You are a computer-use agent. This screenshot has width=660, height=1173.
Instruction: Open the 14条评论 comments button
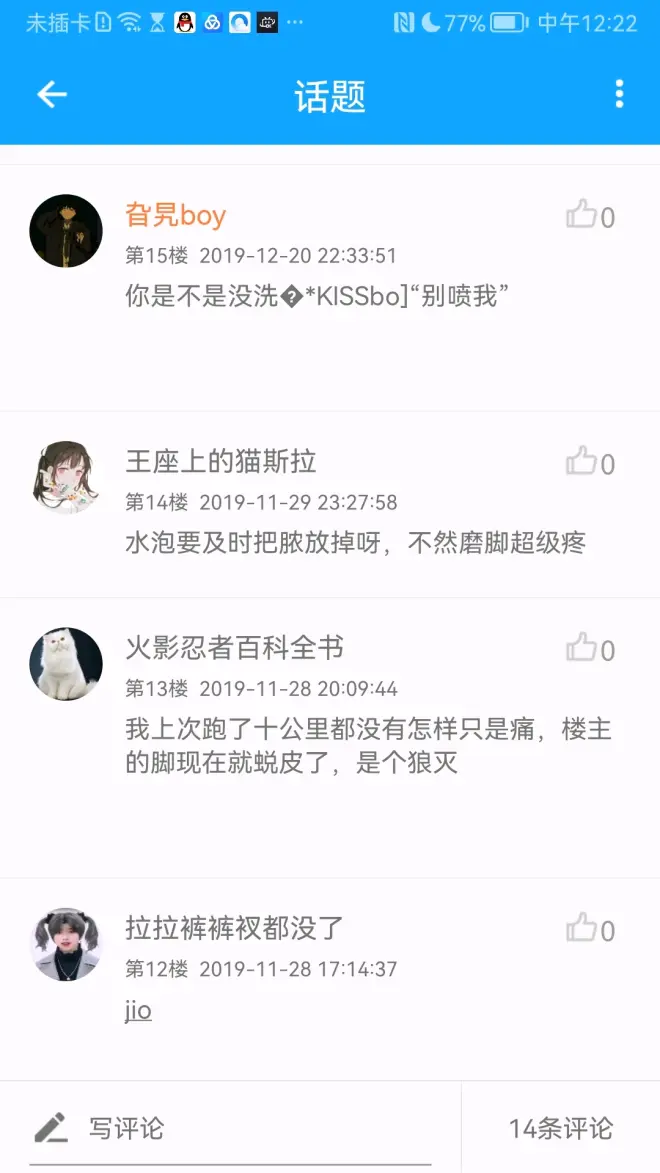click(x=560, y=1129)
